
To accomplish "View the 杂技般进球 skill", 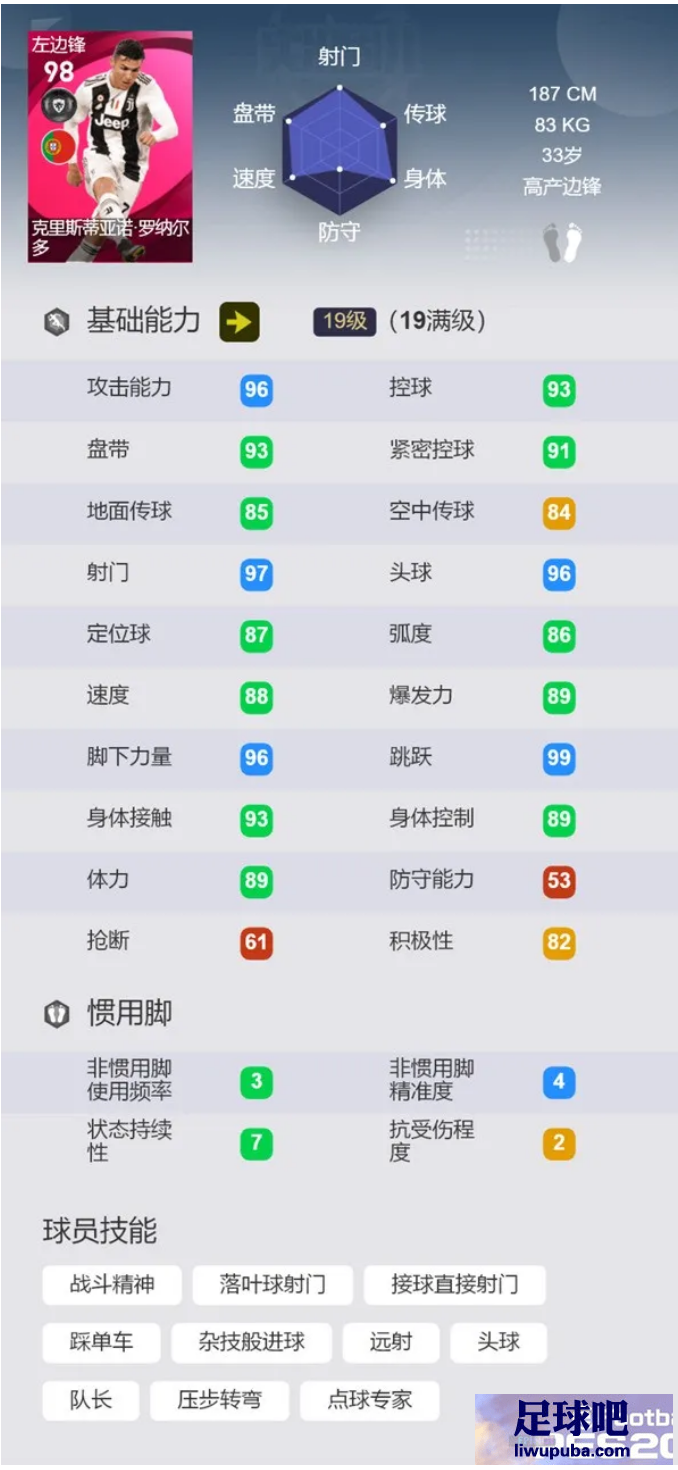I will tap(251, 1342).
